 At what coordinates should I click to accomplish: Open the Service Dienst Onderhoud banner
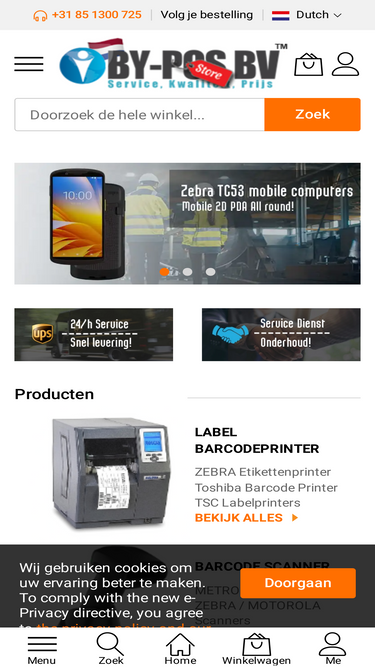281,335
